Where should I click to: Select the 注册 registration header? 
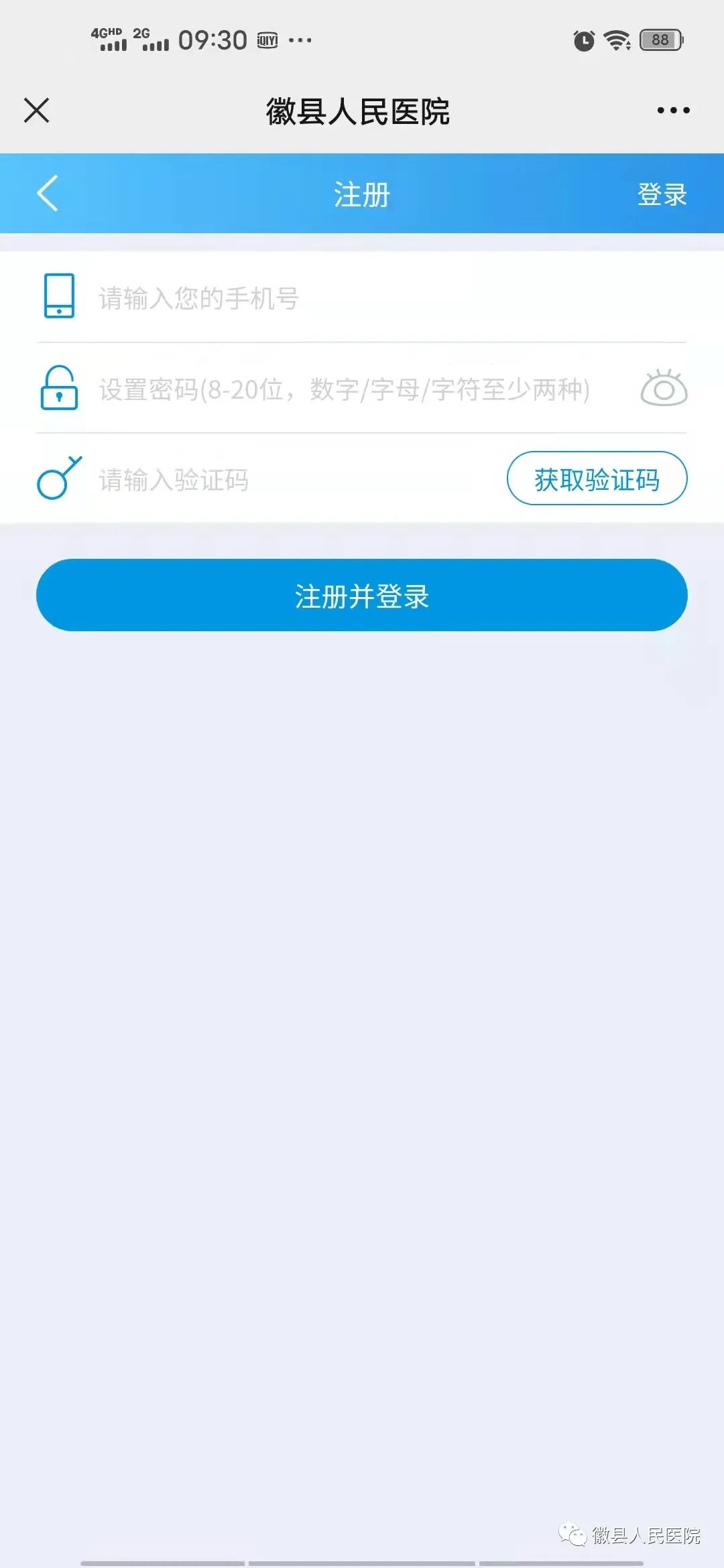(361, 194)
